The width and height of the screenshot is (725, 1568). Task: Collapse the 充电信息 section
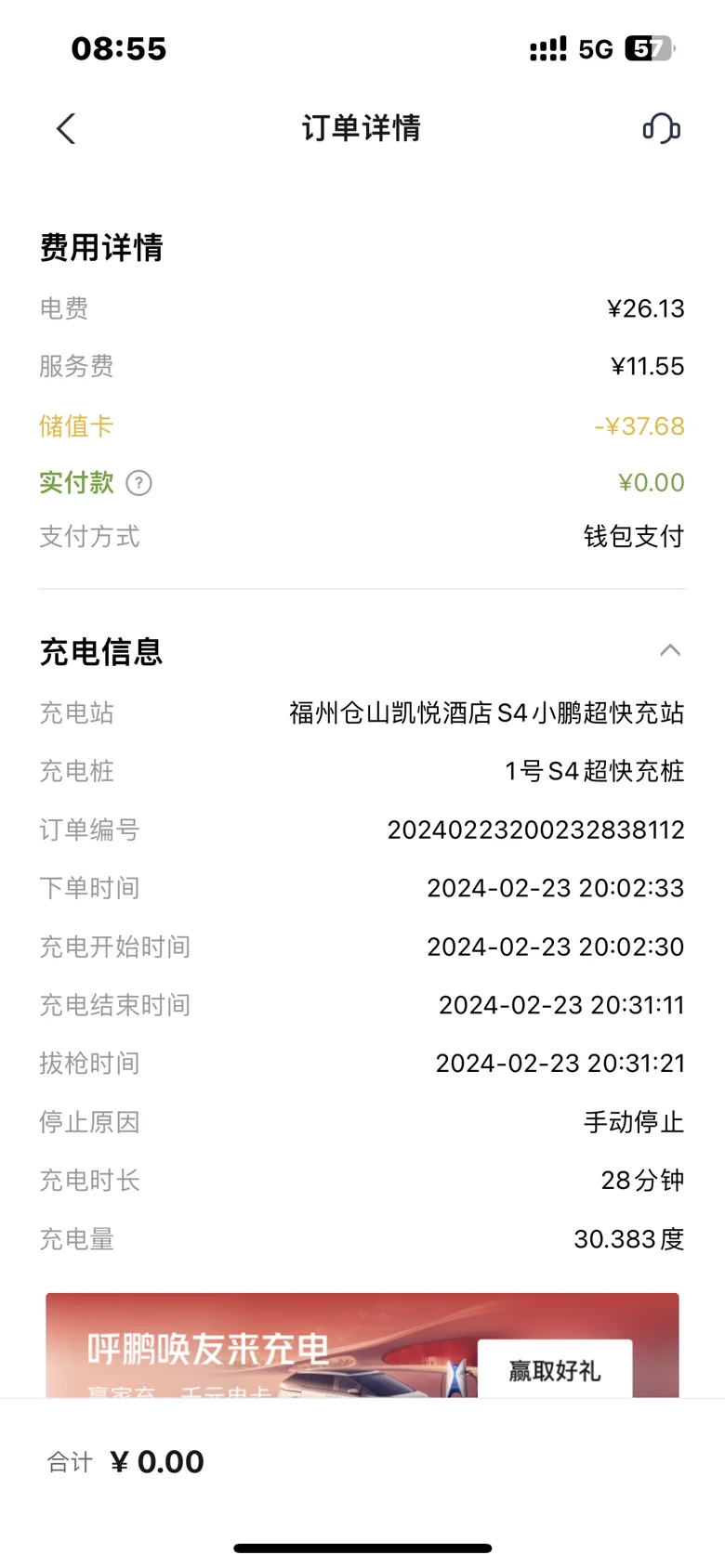pos(669,650)
